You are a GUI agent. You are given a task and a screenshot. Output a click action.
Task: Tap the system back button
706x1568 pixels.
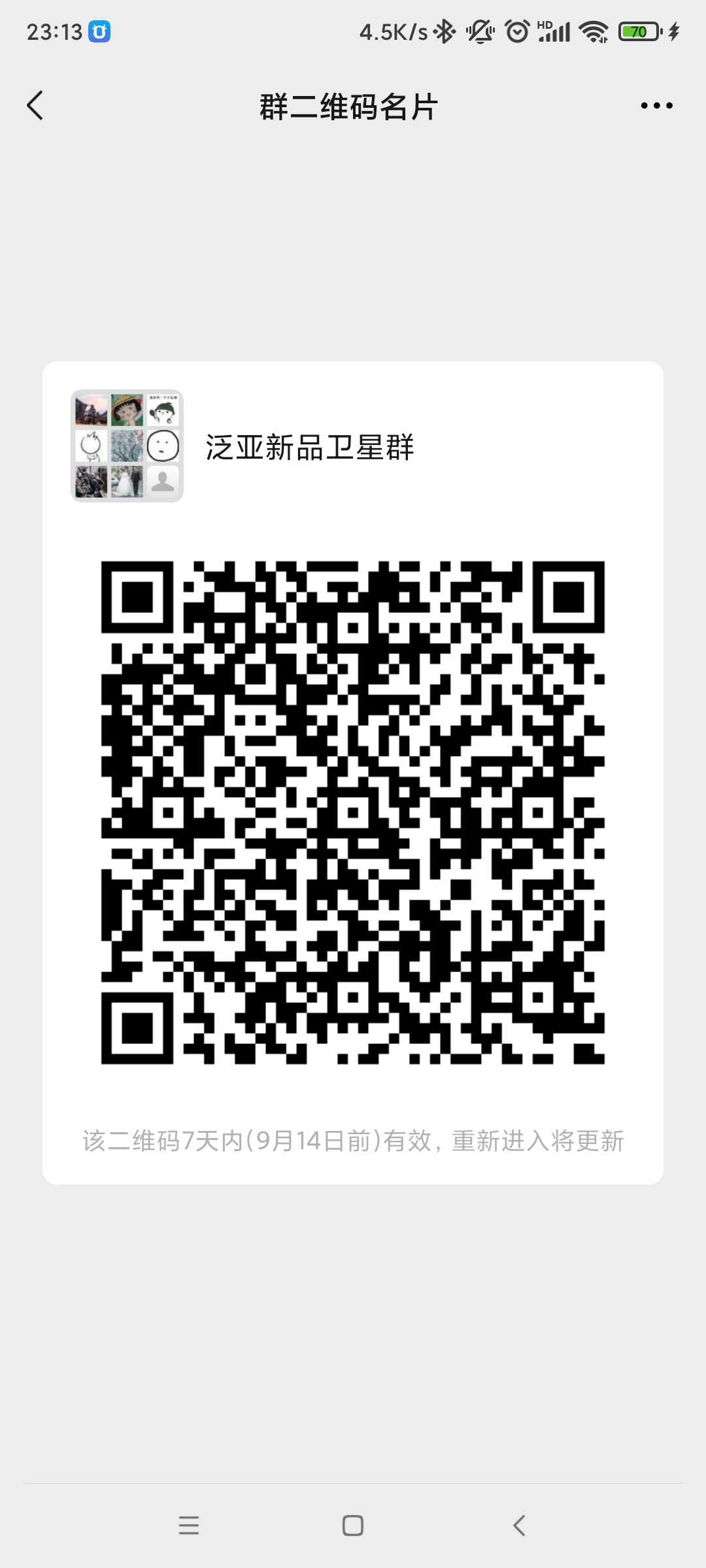pyautogui.click(x=519, y=1526)
